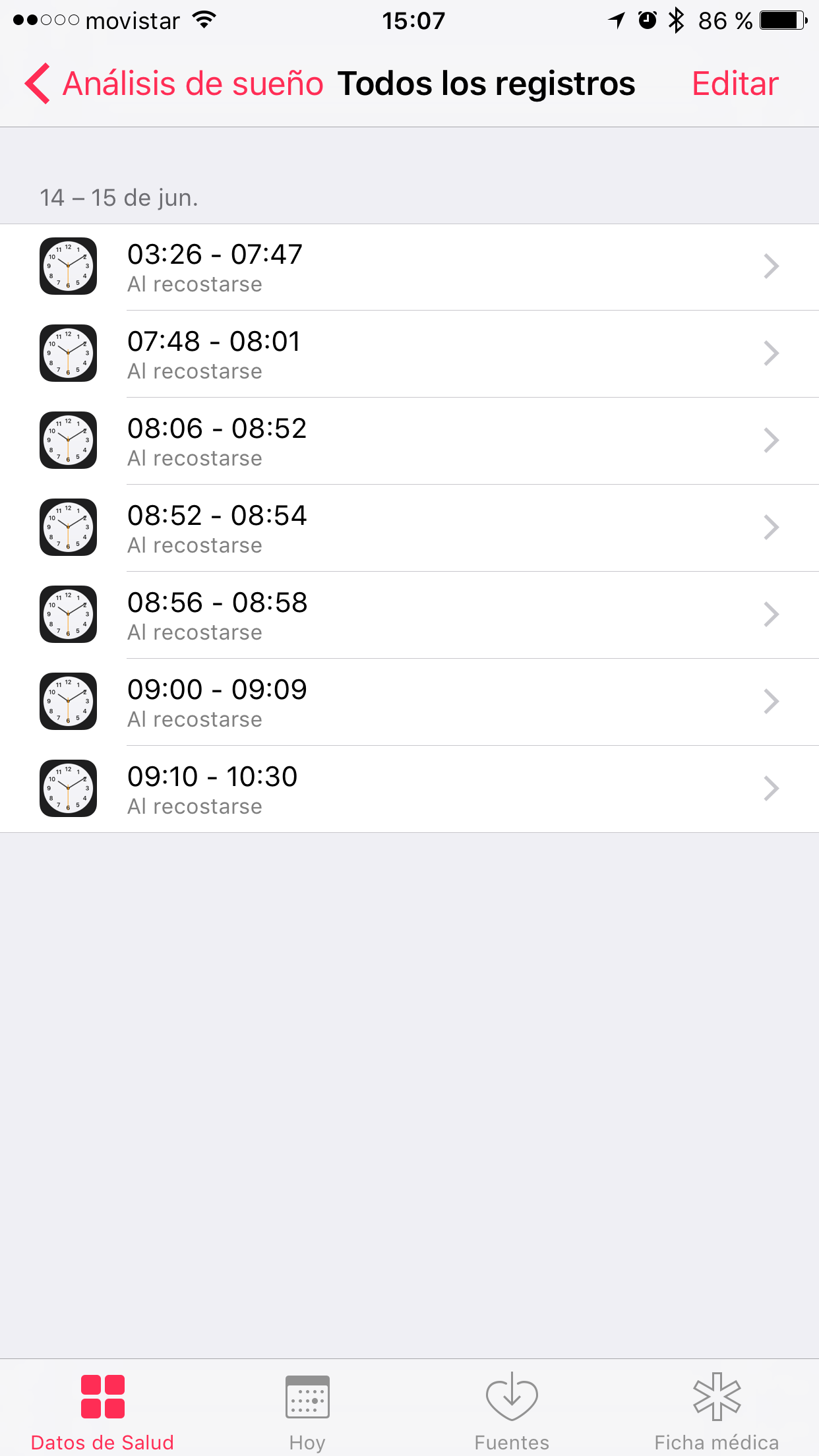Viewport: 819px width, 1456px height.
Task: Go back to Análisis de sueño
Action: pos(175,84)
